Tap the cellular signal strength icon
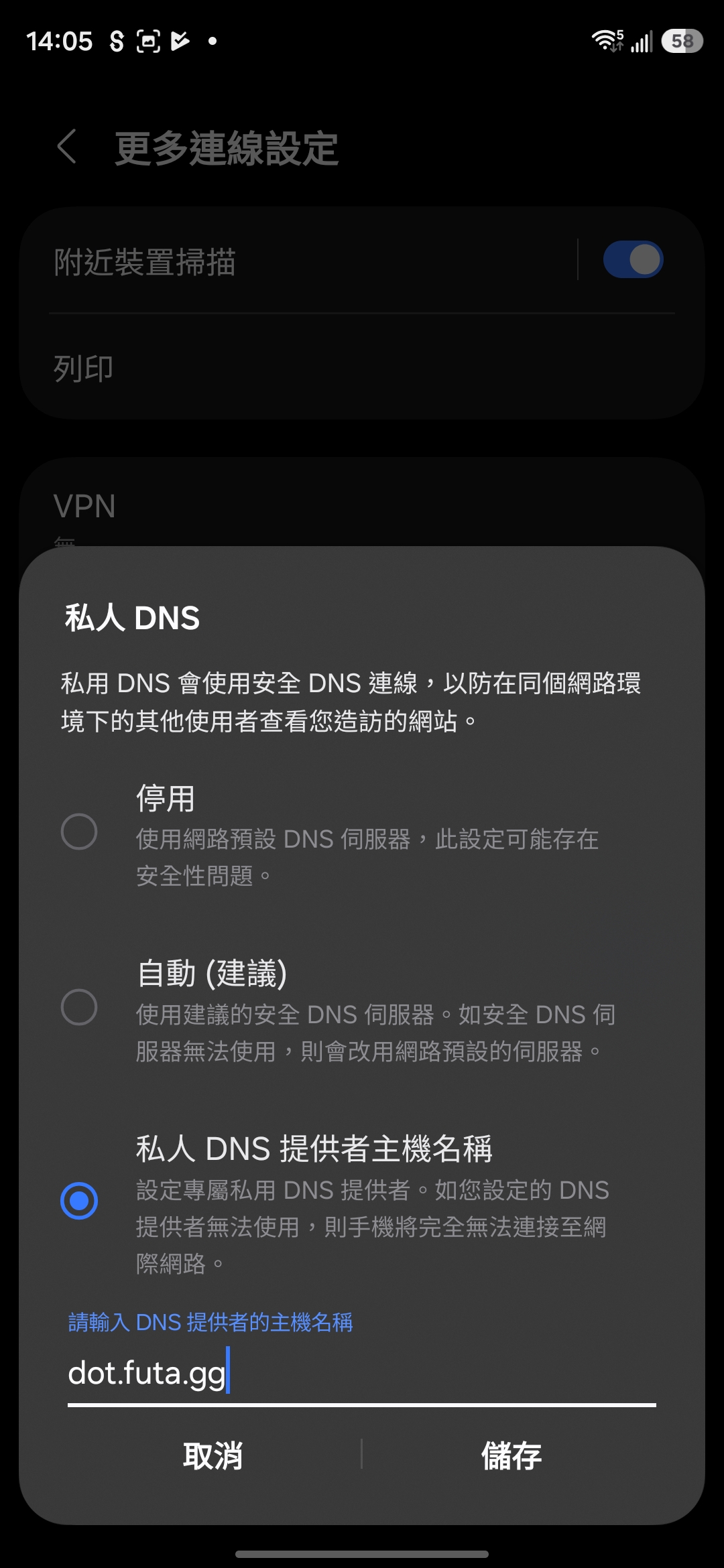This screenshot has width=724, height=1568. point(642,42)
